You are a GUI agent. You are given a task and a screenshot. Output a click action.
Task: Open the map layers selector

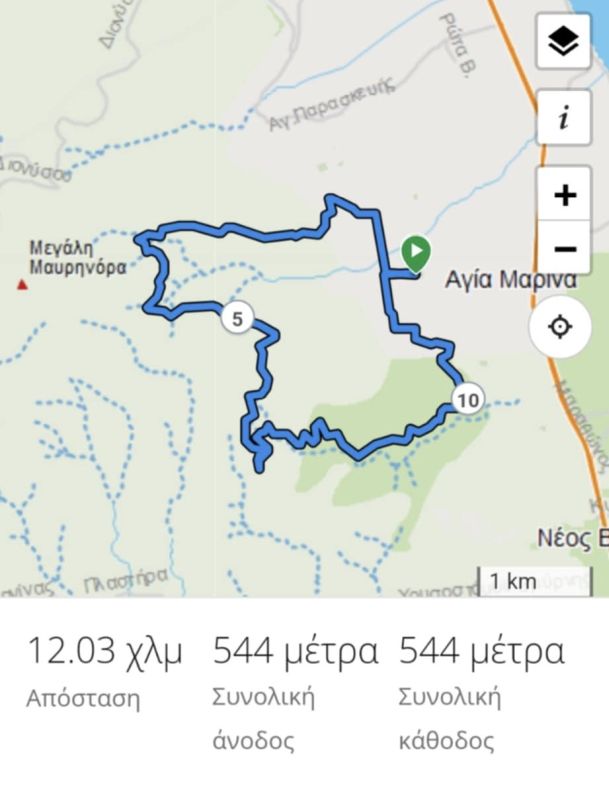(x=563, y=42)
